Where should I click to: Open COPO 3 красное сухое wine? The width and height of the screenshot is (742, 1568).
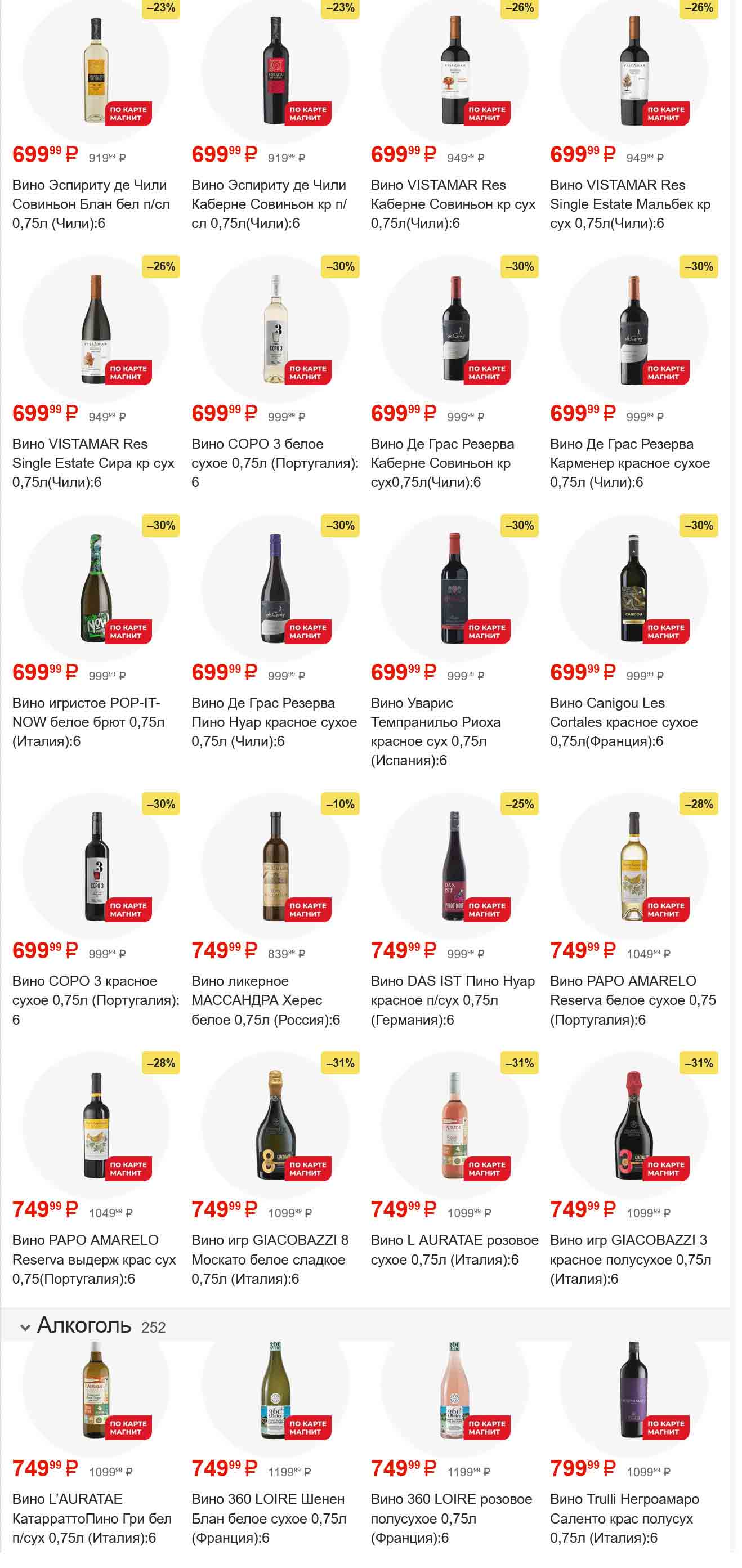point(95,999)
